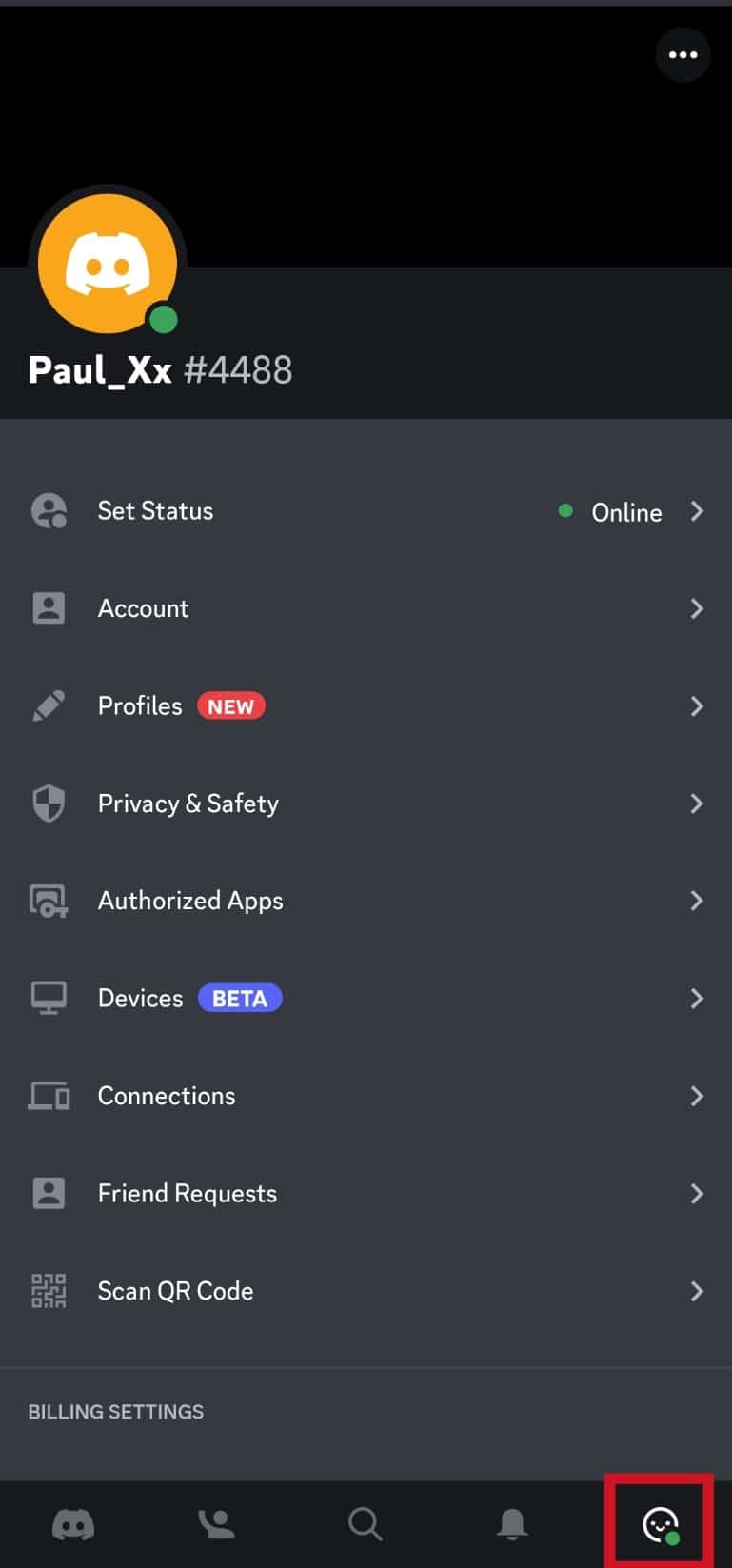Open the Notifications bell icon

[512, 1523]
